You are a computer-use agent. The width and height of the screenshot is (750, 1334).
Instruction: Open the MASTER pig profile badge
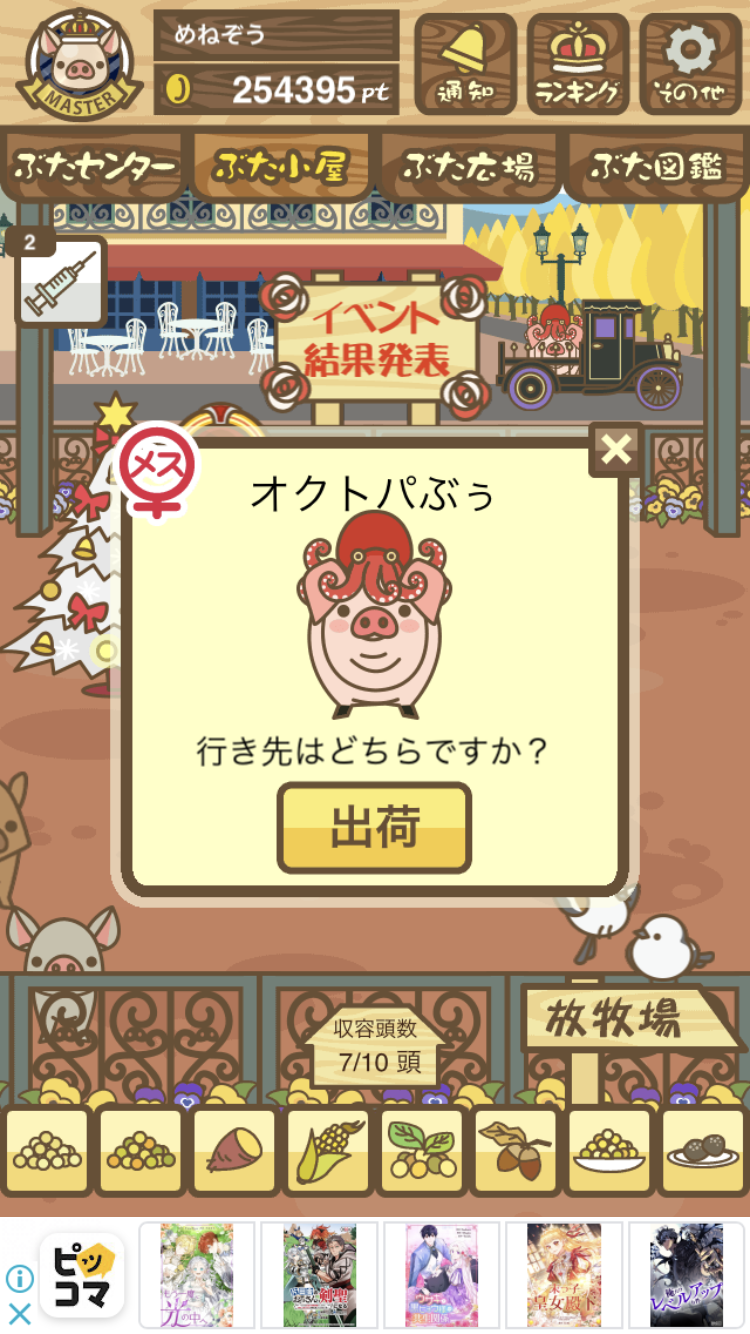[x=77, y=62]
